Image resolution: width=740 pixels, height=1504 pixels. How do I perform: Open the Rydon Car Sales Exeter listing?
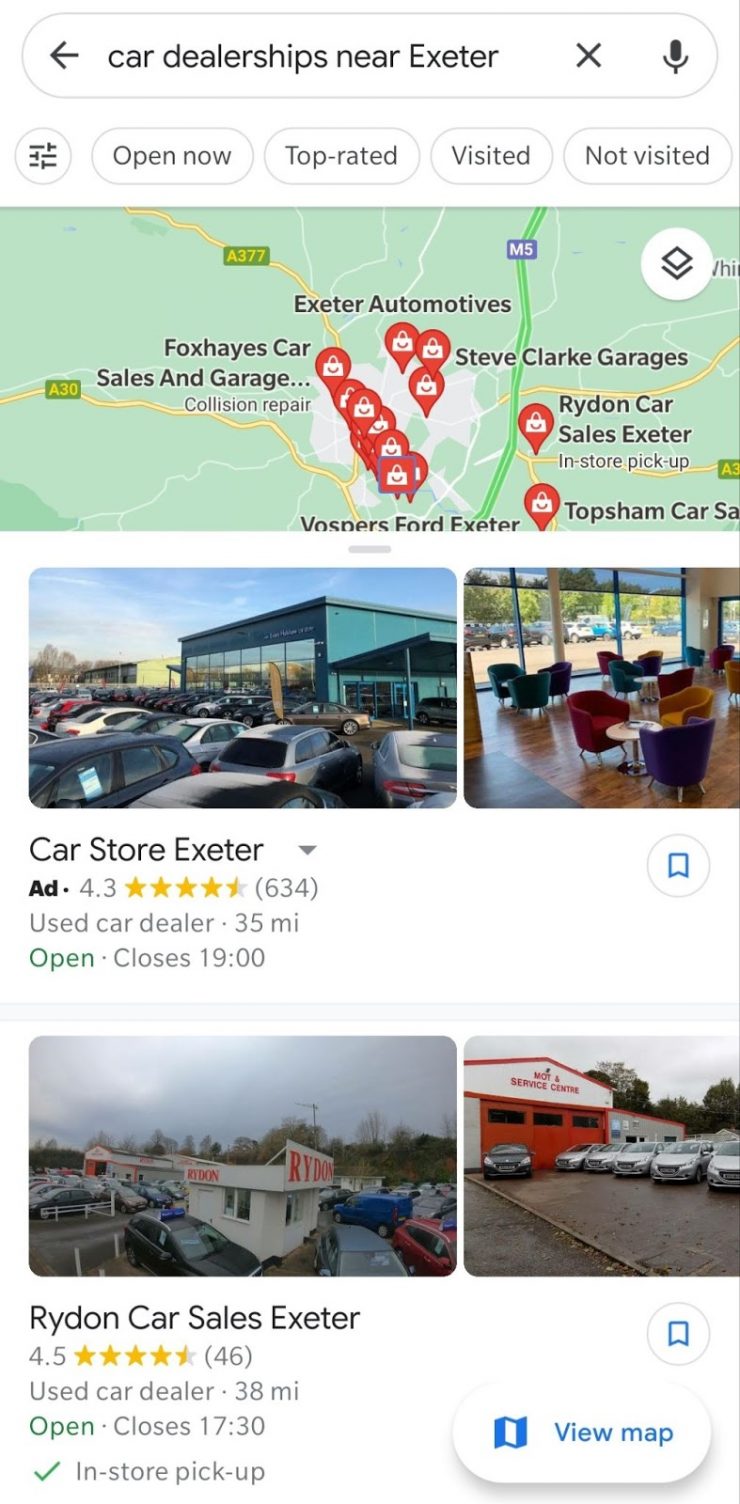pyautogui.click(x=194, y=1318)
